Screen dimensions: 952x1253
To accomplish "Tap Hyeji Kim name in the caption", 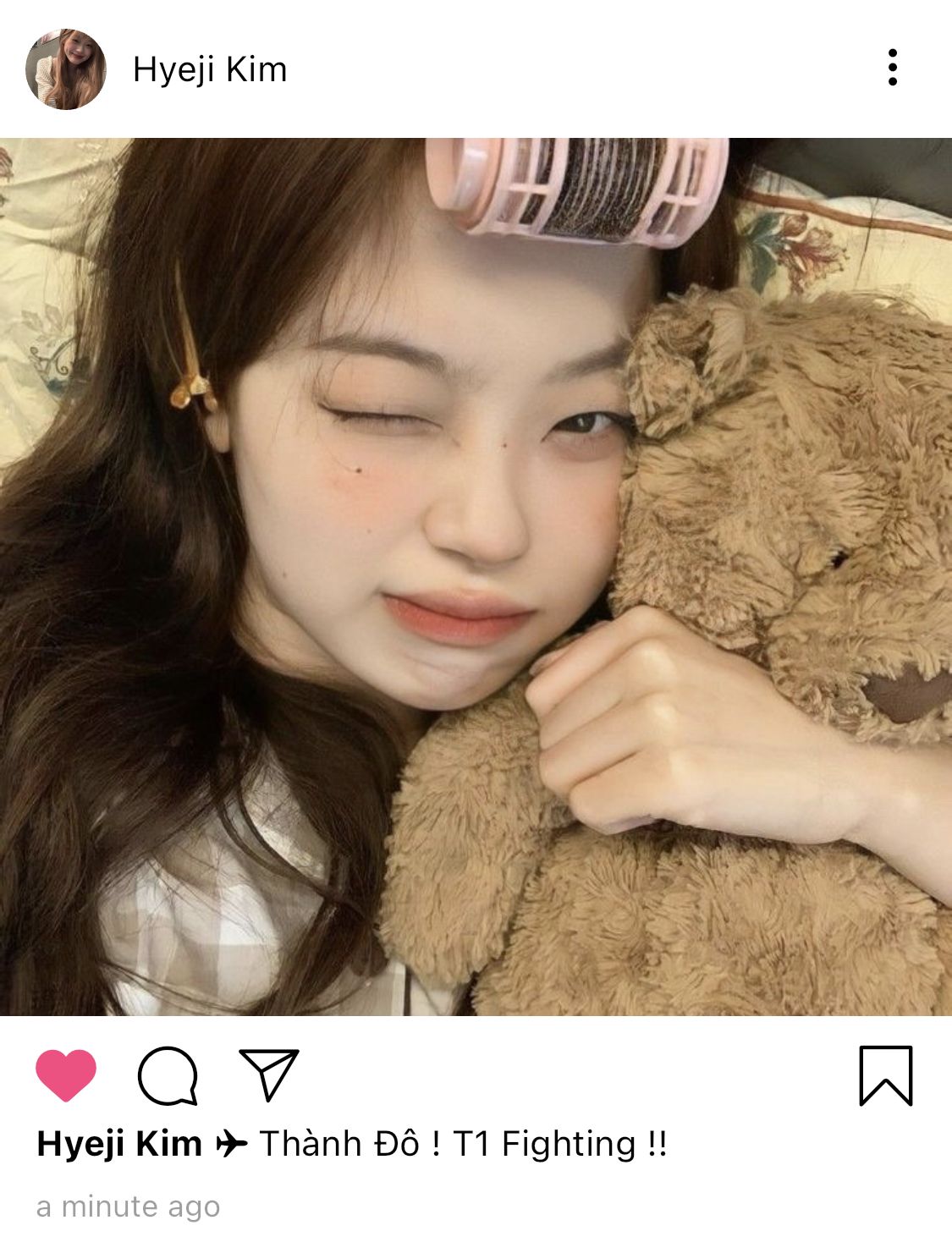I will pos(119,1144).
